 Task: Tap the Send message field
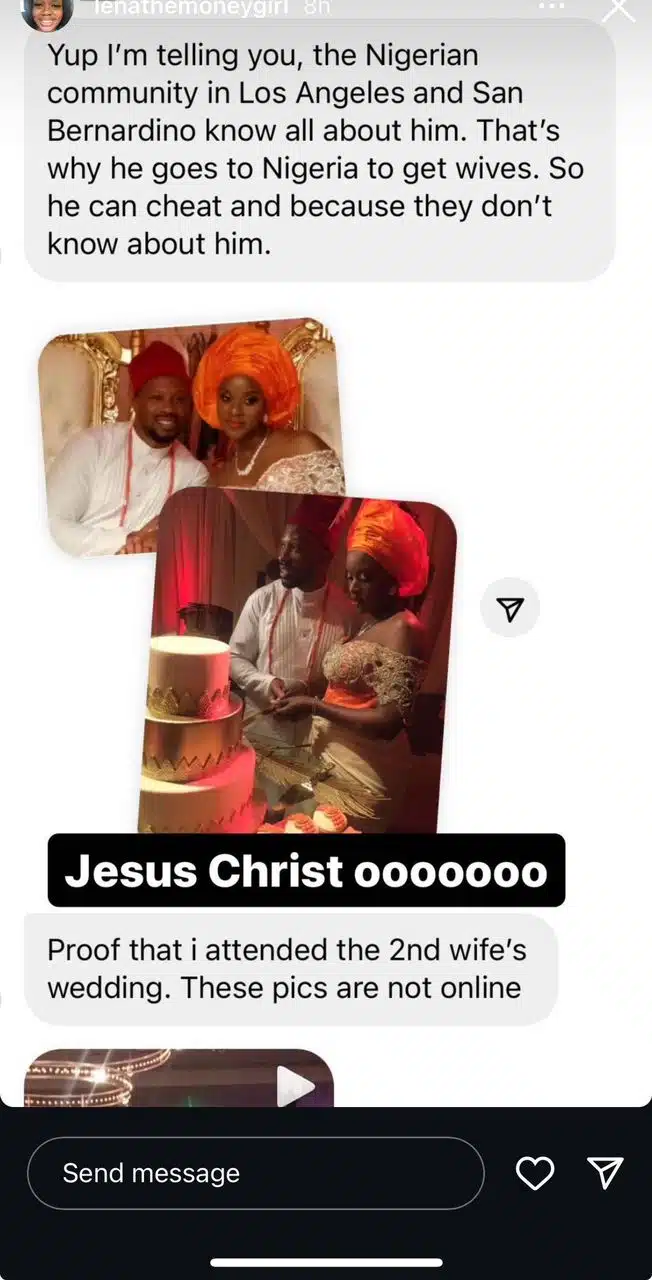(x=255, y=1173)
